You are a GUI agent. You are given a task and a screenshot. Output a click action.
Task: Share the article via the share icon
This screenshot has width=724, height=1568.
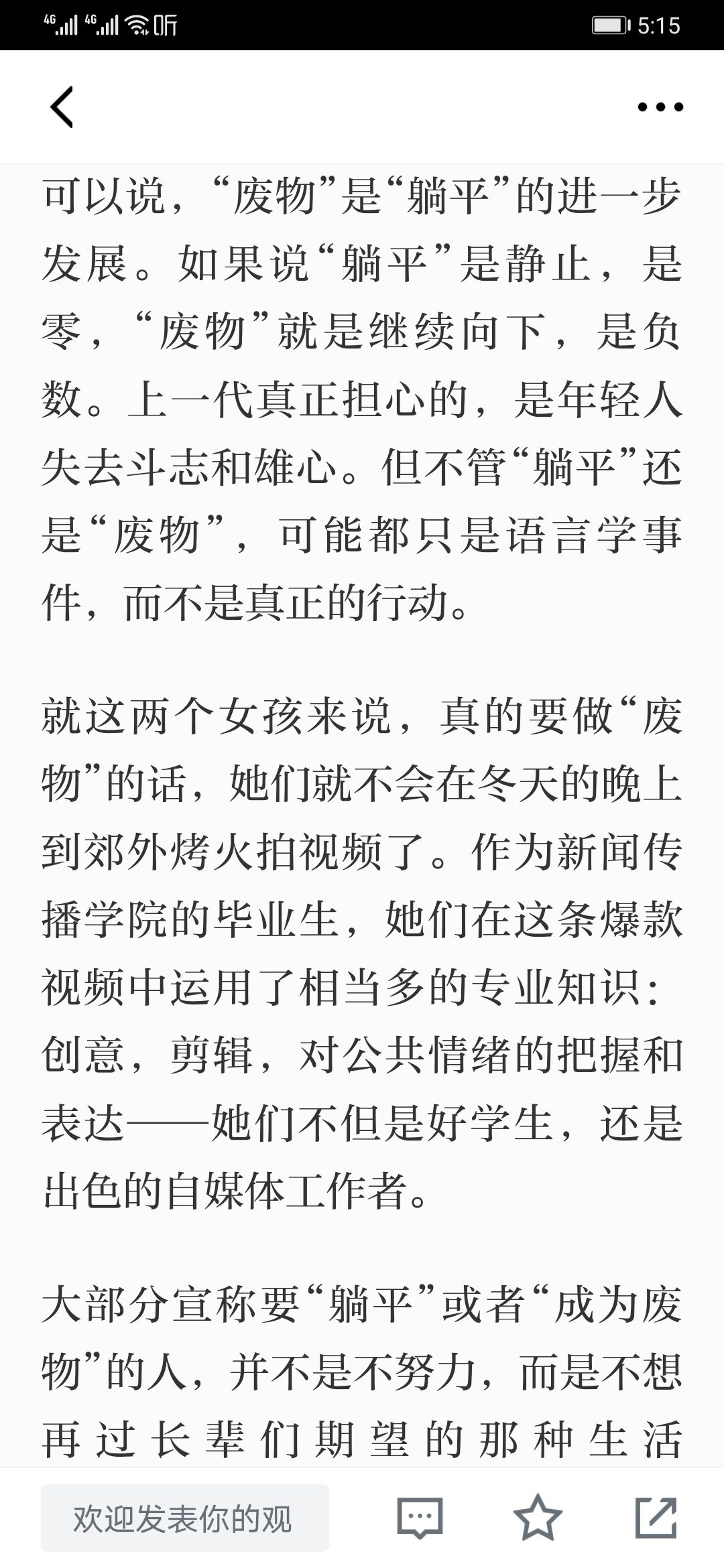pyautogui.click(x=656, y=1517)
